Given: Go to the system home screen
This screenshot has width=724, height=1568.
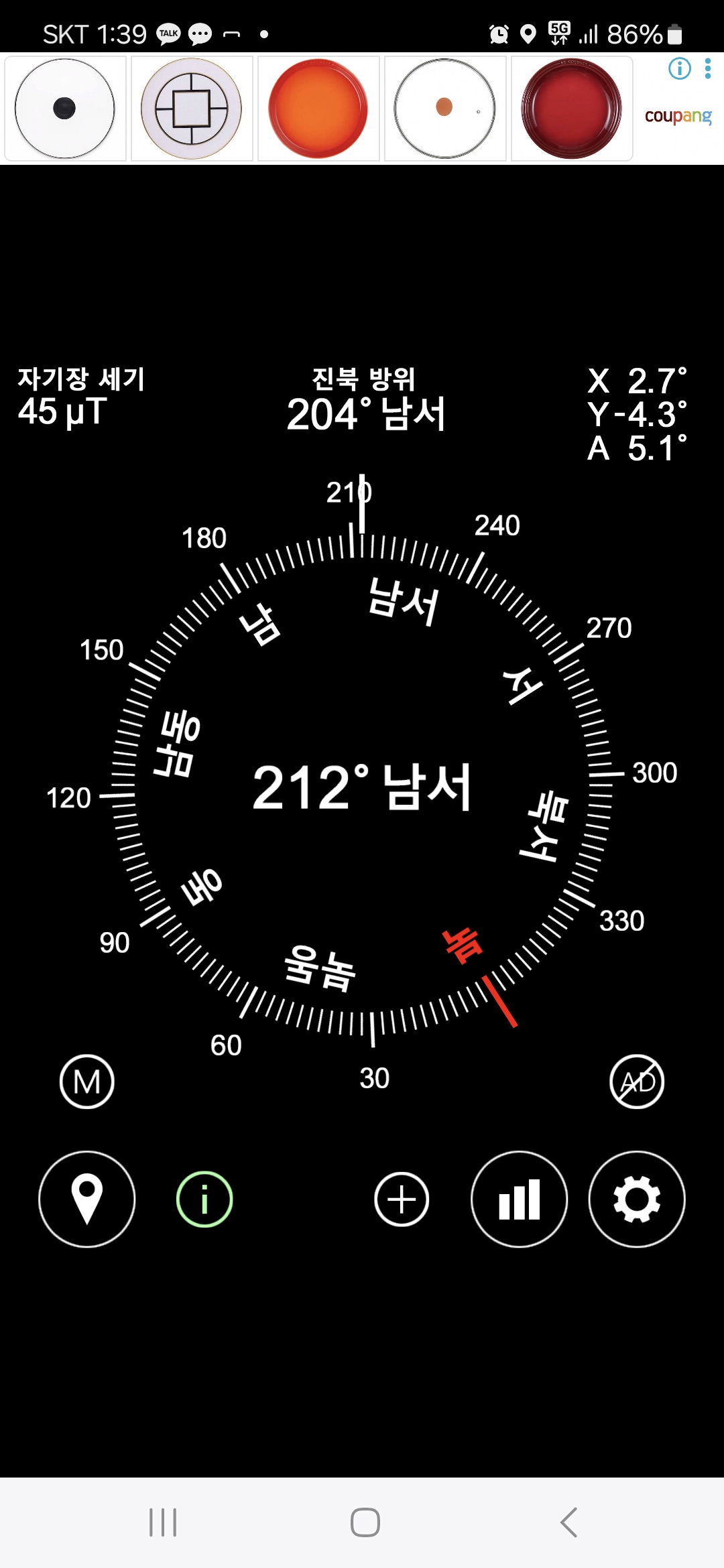Looking at the screenshot, I should click(x=365, y=1522).
